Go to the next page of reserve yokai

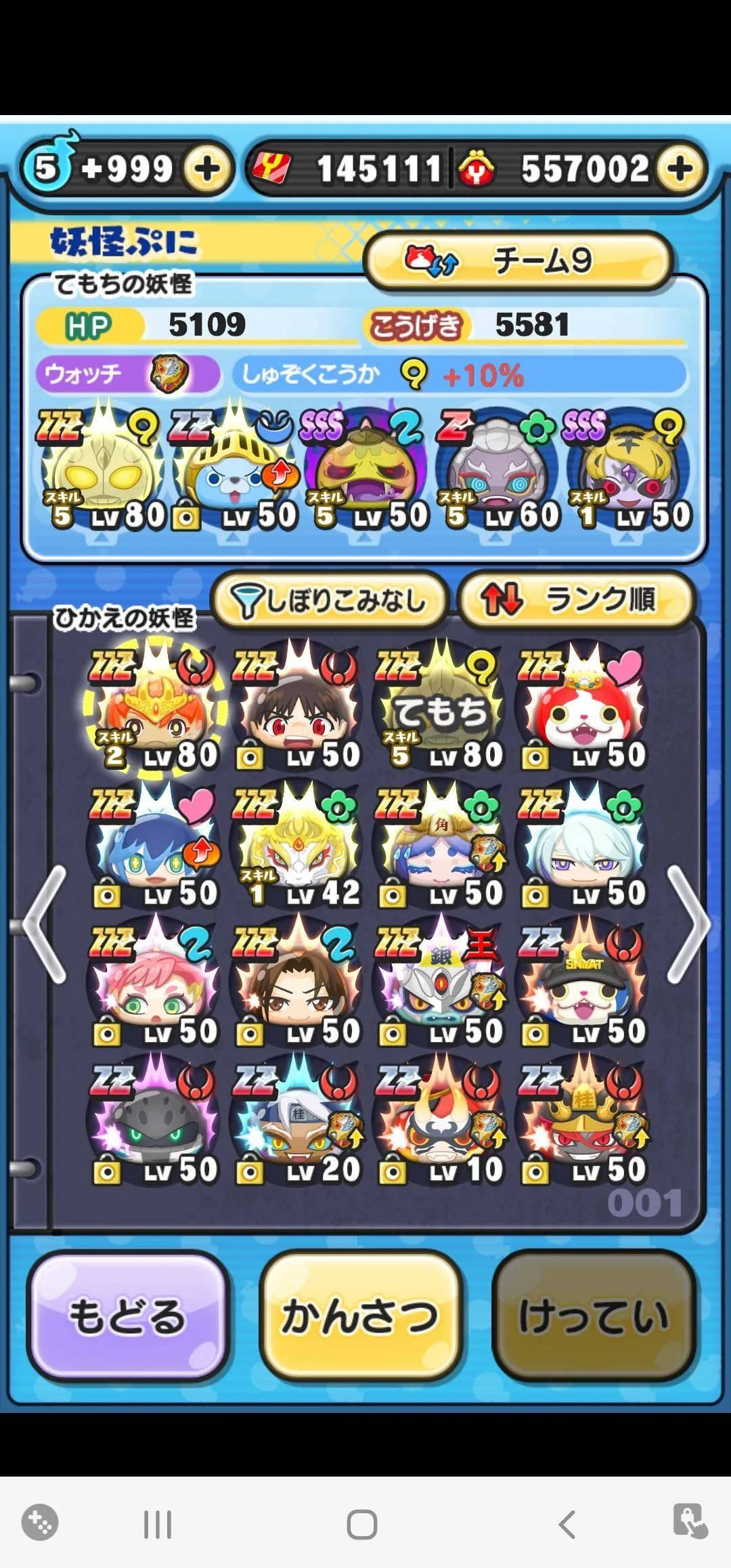pos(688,924)
